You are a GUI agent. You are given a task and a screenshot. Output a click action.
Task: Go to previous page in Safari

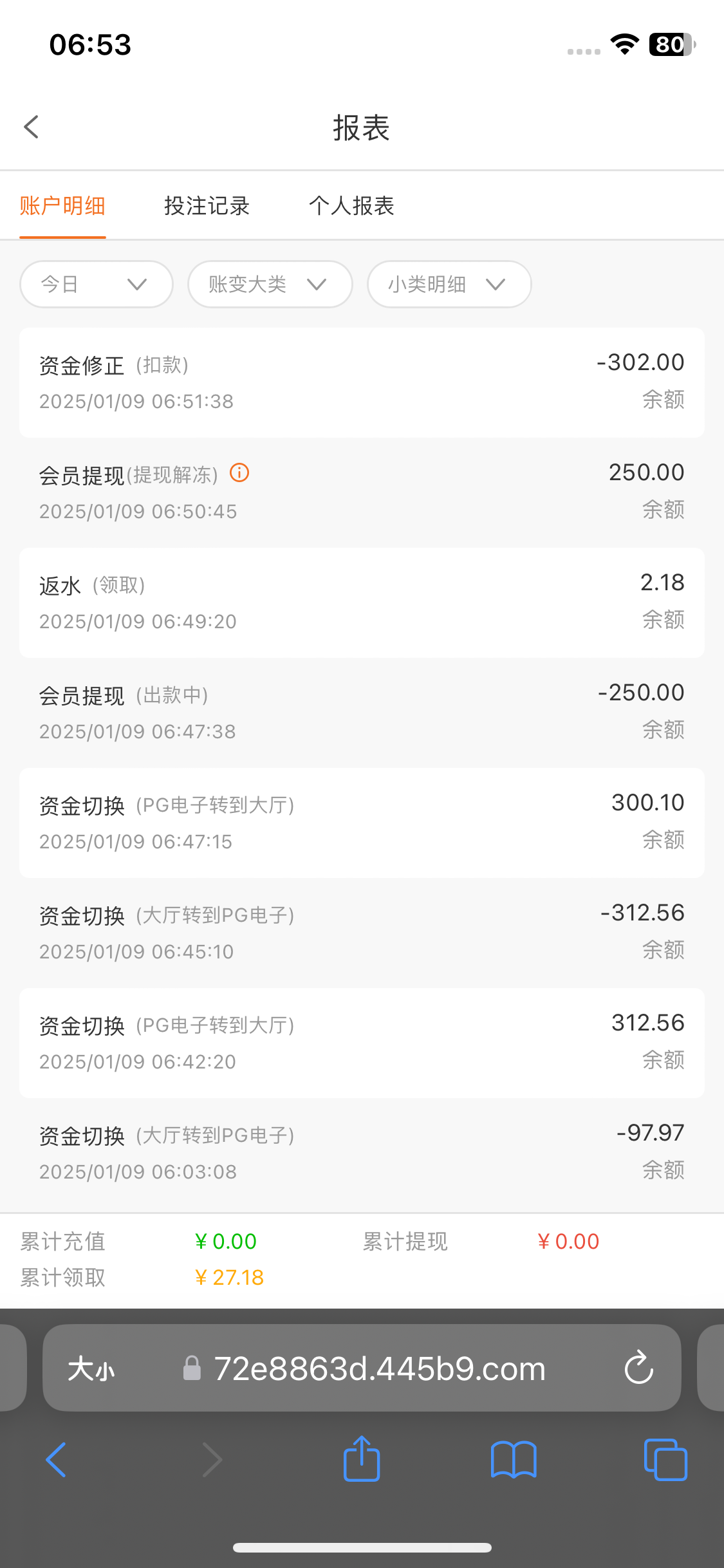tap(57, 1459)
